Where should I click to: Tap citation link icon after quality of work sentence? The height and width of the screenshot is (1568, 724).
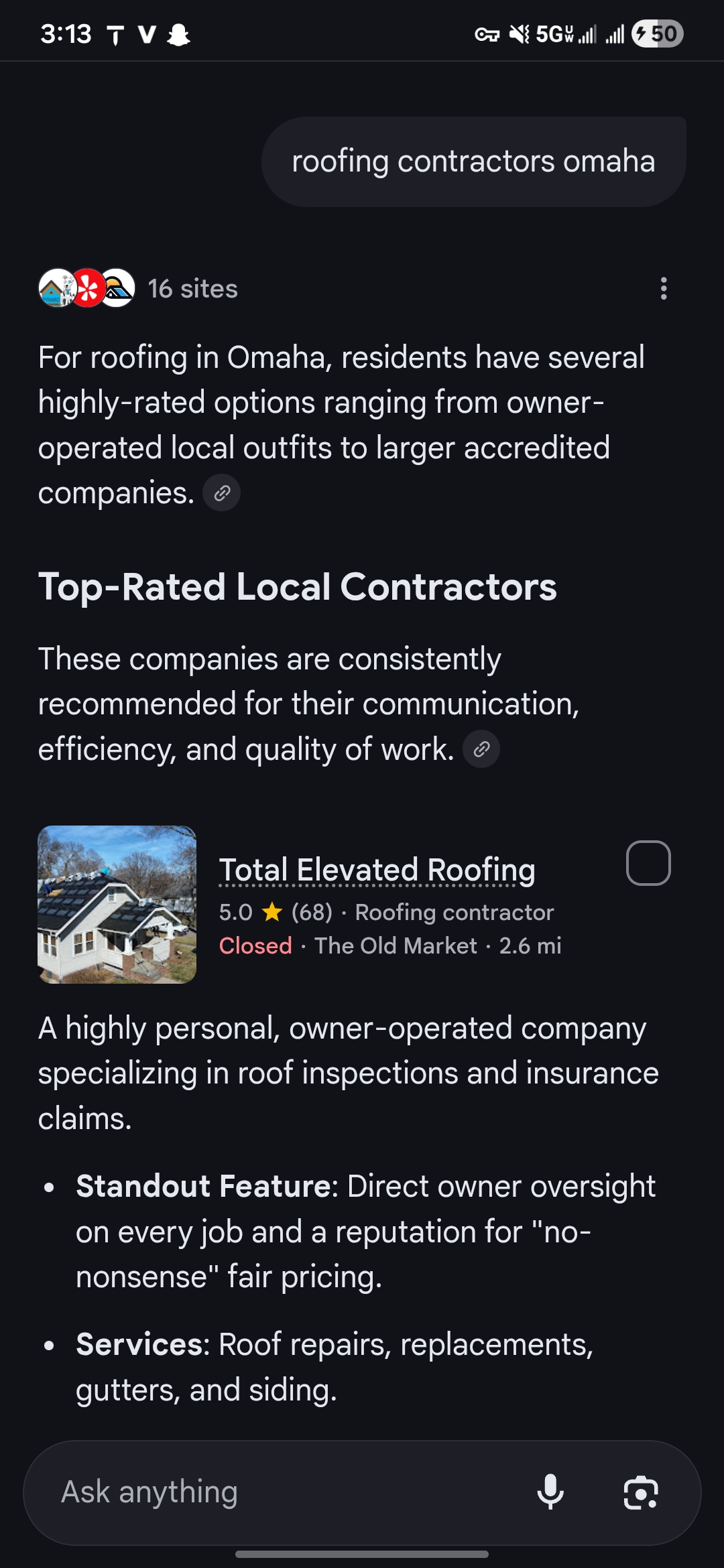pos(481,749)
